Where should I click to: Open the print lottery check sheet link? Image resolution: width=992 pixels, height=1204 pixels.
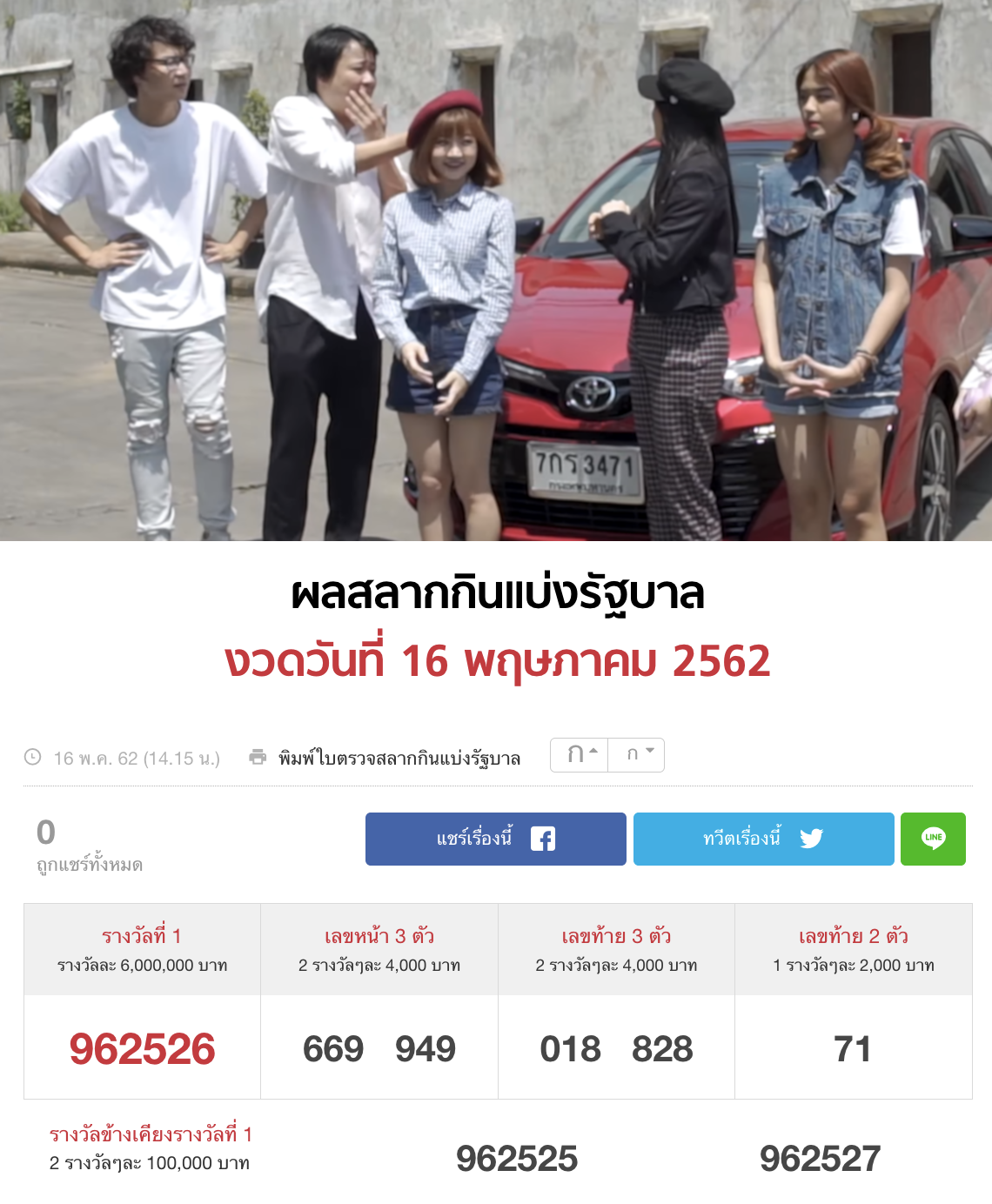pos(399,758)
